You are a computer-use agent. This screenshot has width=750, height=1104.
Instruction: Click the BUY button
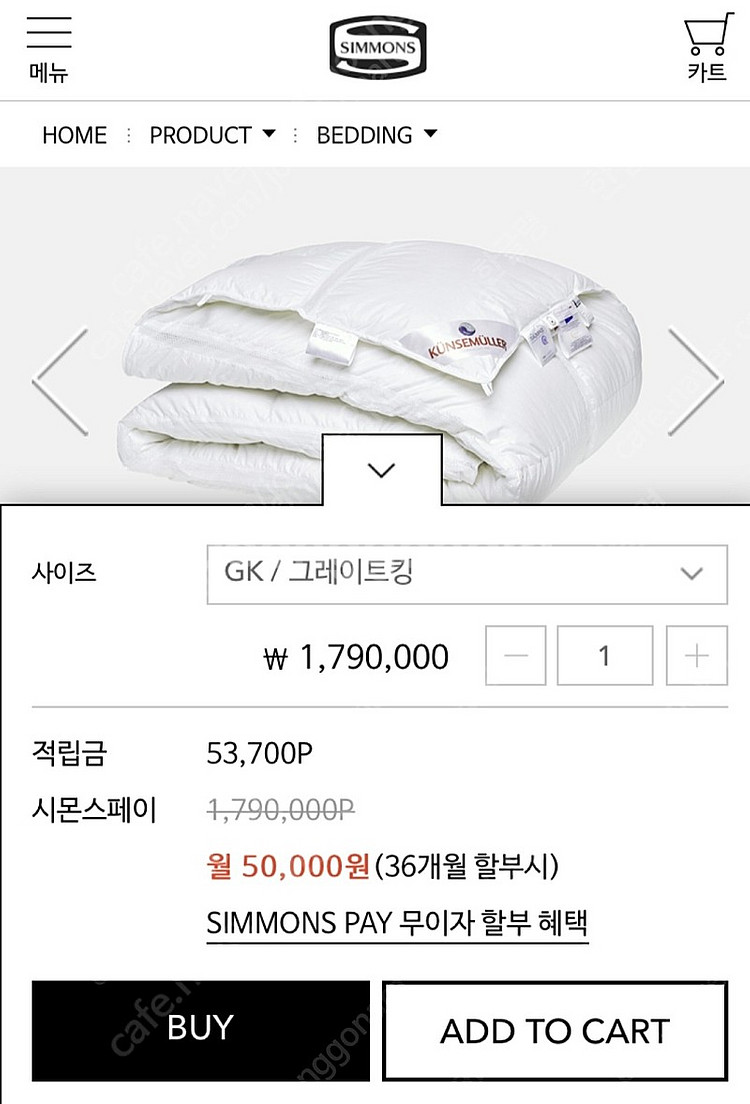199,1029
